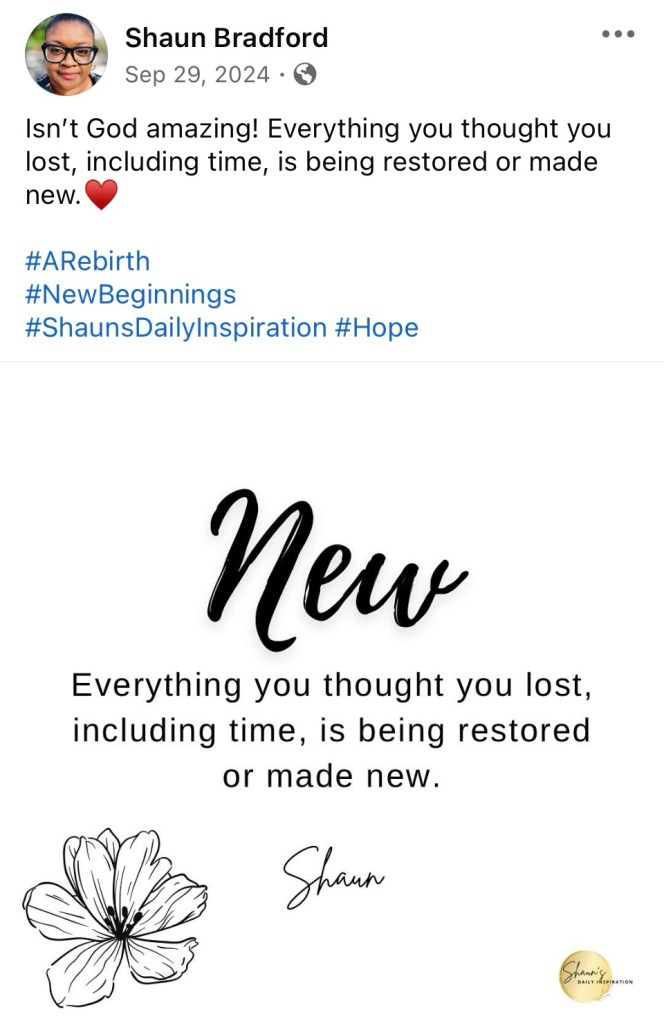The height and width of the screenshot is (1023, 664).
Task: View the post's quote image full screen
Action: 332,690
